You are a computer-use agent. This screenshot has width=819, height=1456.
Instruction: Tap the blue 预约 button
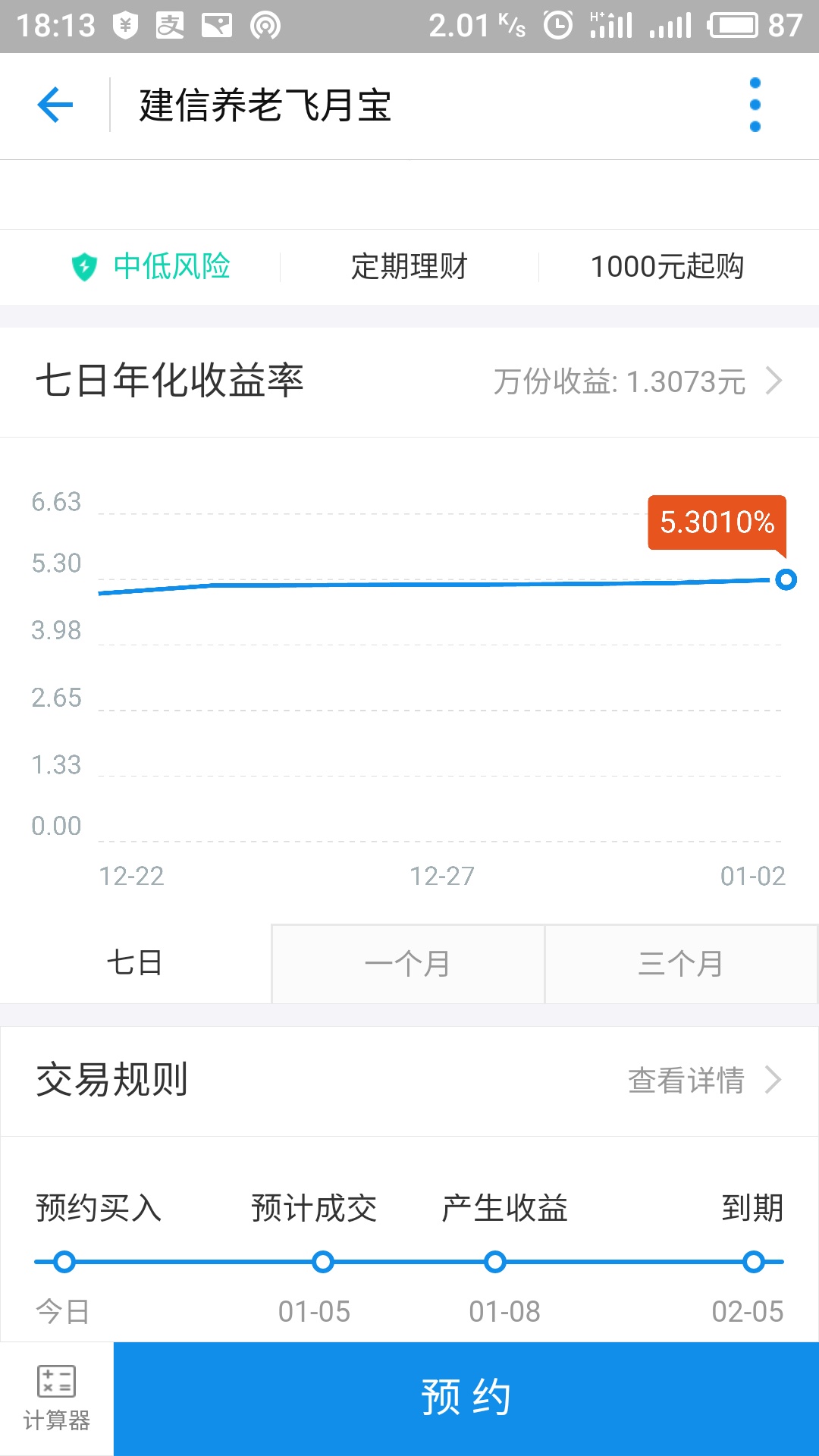pyautogui.click(x=466, y=1399)
